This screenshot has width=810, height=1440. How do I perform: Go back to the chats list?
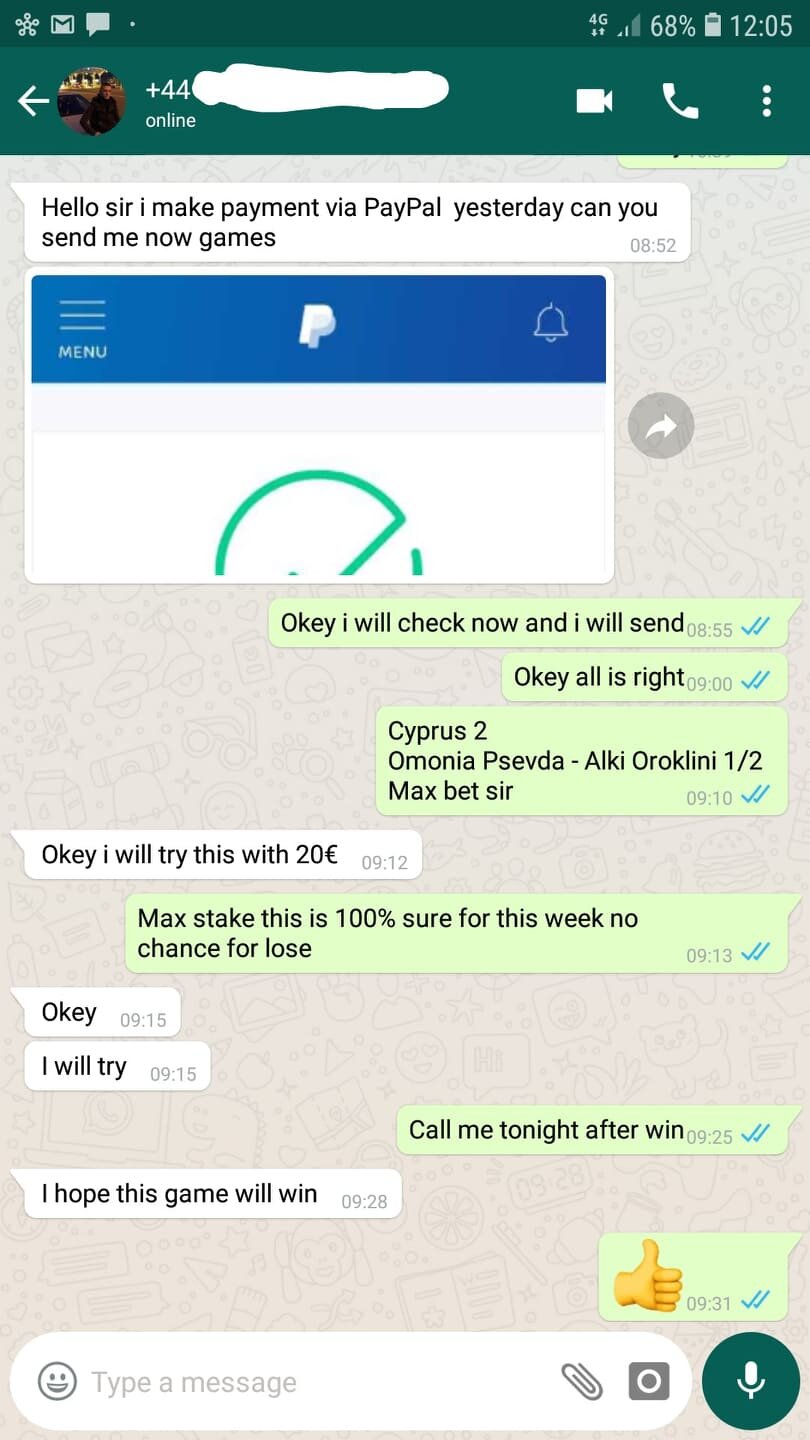pyautogui.click(x=32, y=101)
